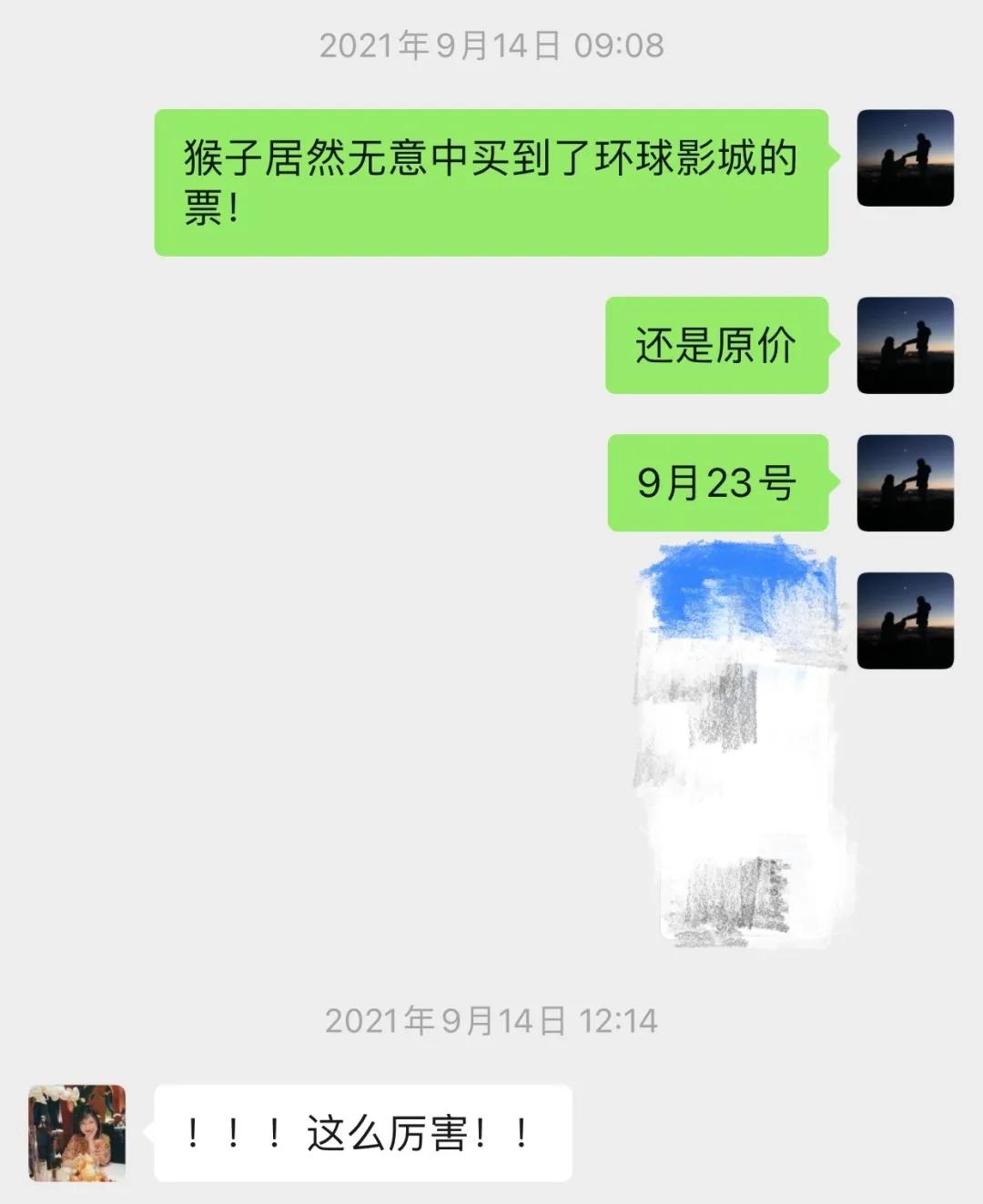Select the 猴子居然无意中买到了环球影城的票 message
This screenshot has height=1204, width=983.
pyautogui.click(x=491, y=179)
